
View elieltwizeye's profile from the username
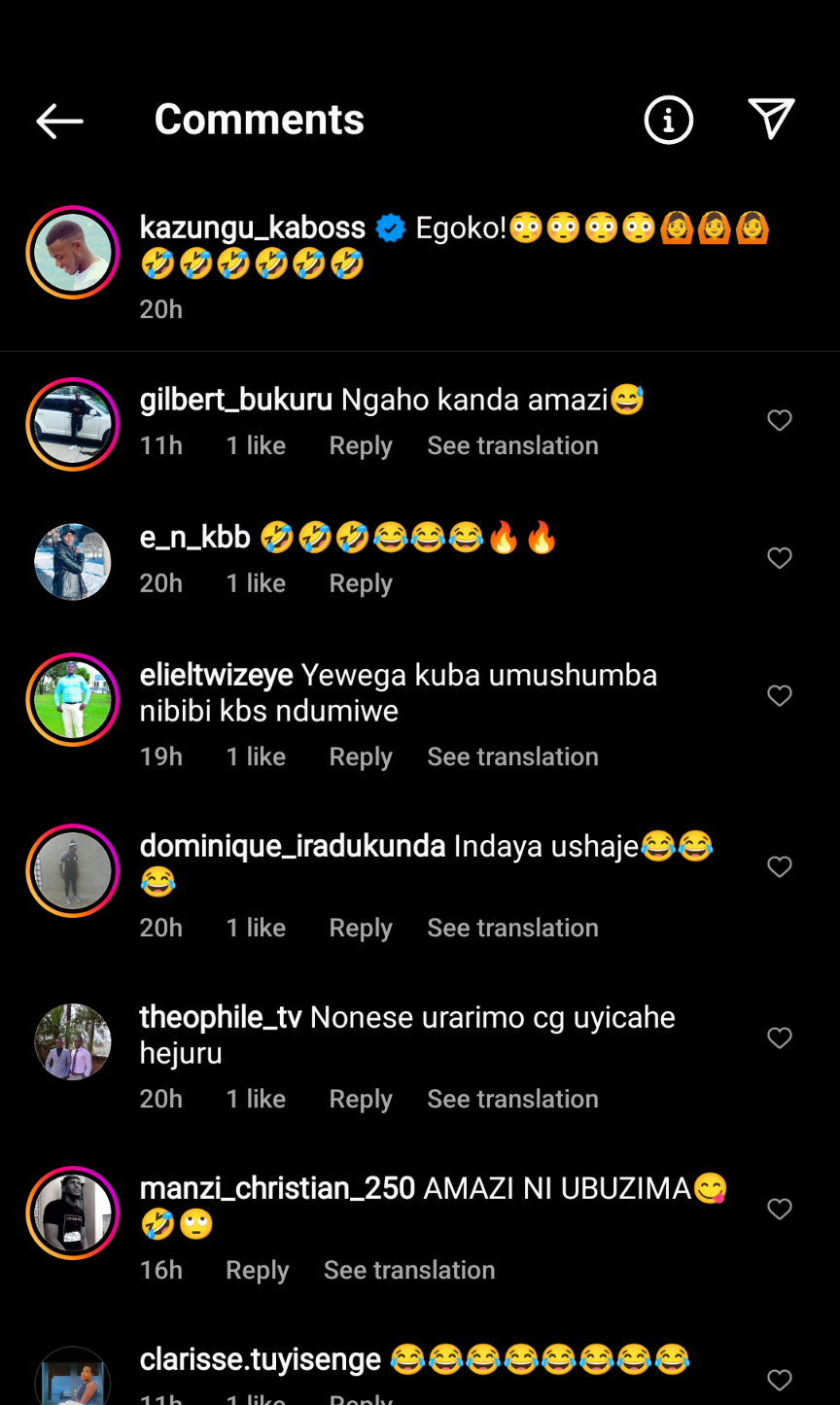(x=216, y=675)
